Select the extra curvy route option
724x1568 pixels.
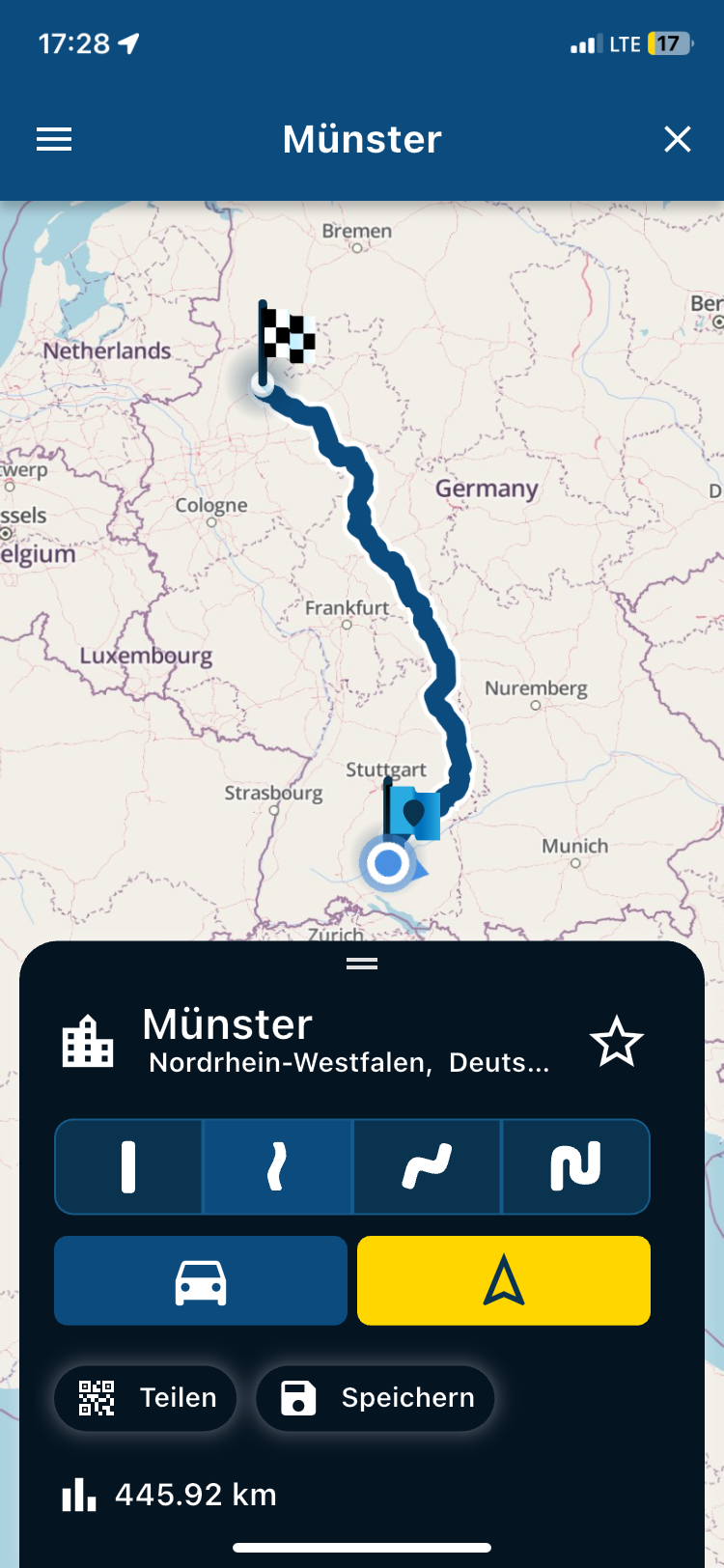576,1167
